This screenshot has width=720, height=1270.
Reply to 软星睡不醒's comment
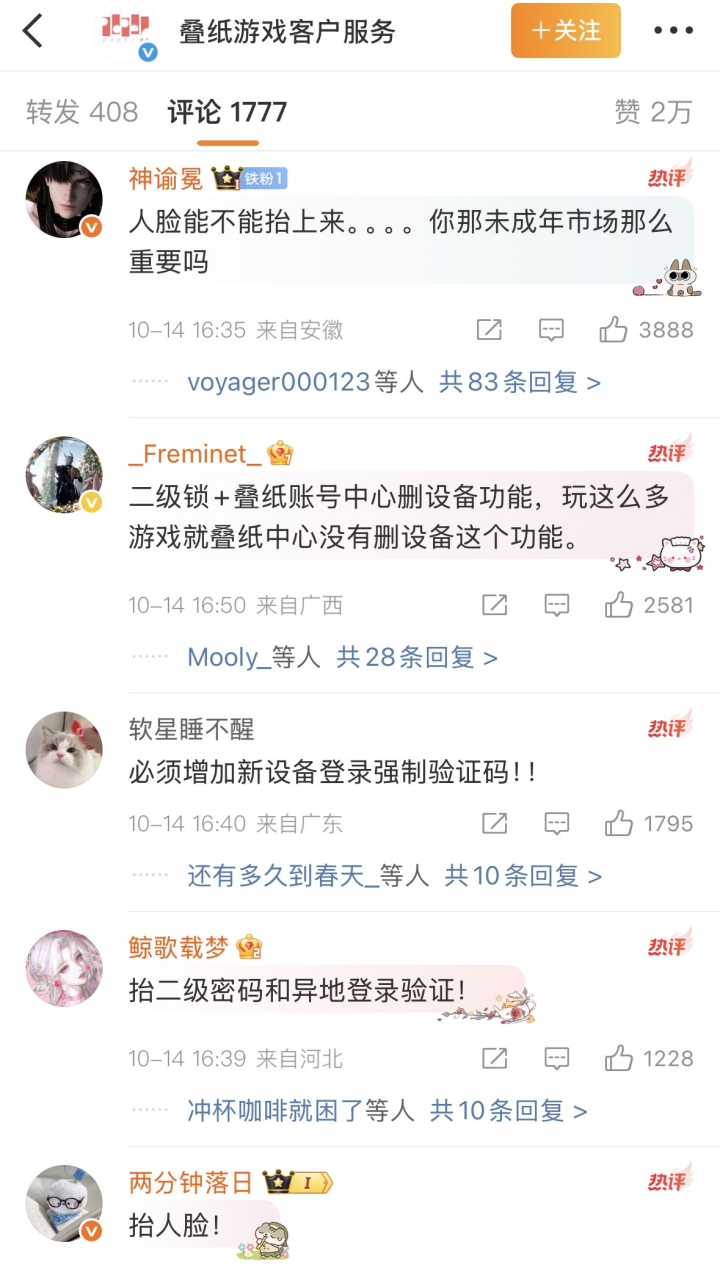(556, 823)
